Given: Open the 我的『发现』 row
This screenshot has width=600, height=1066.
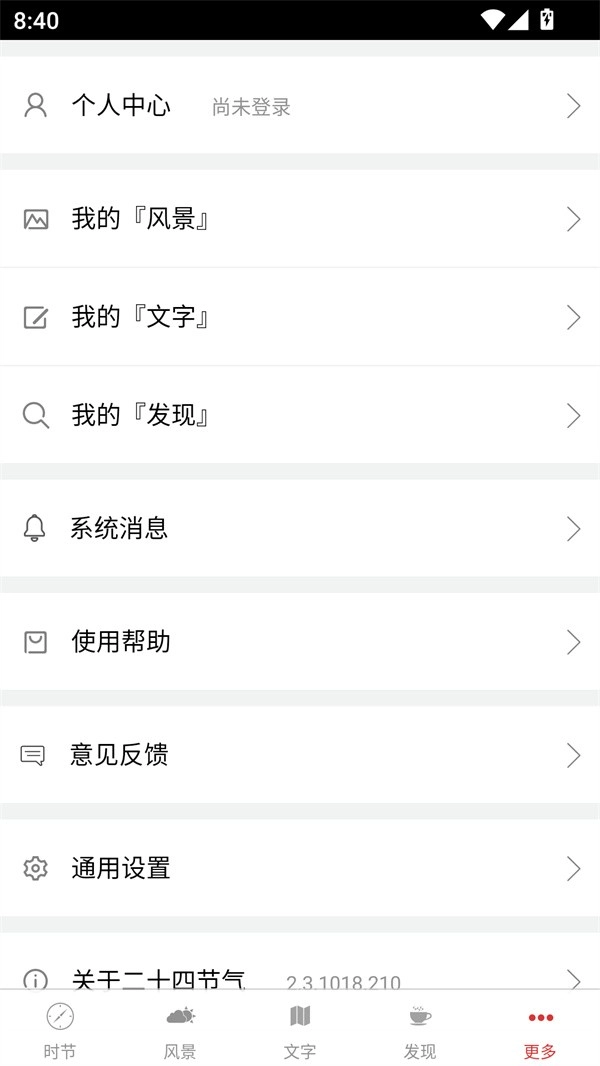Looking at the screenshot, I should coord(300,415).
